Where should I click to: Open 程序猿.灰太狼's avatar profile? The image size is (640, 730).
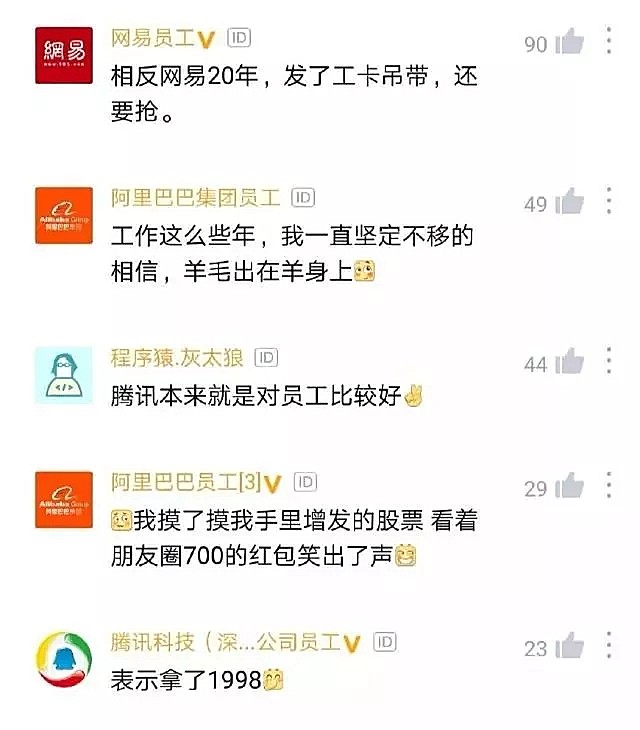click(64, 375)
